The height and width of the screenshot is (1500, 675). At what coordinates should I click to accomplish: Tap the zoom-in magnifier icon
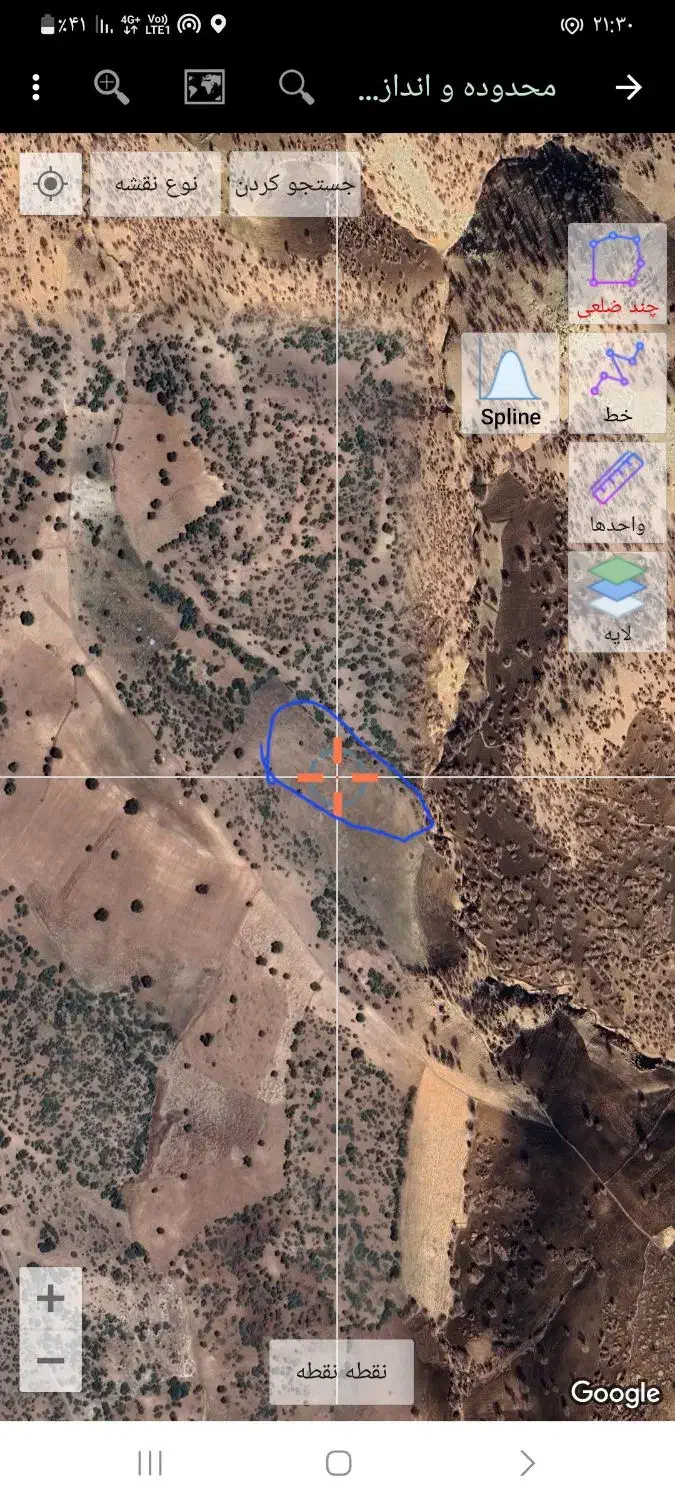point(111,88)
